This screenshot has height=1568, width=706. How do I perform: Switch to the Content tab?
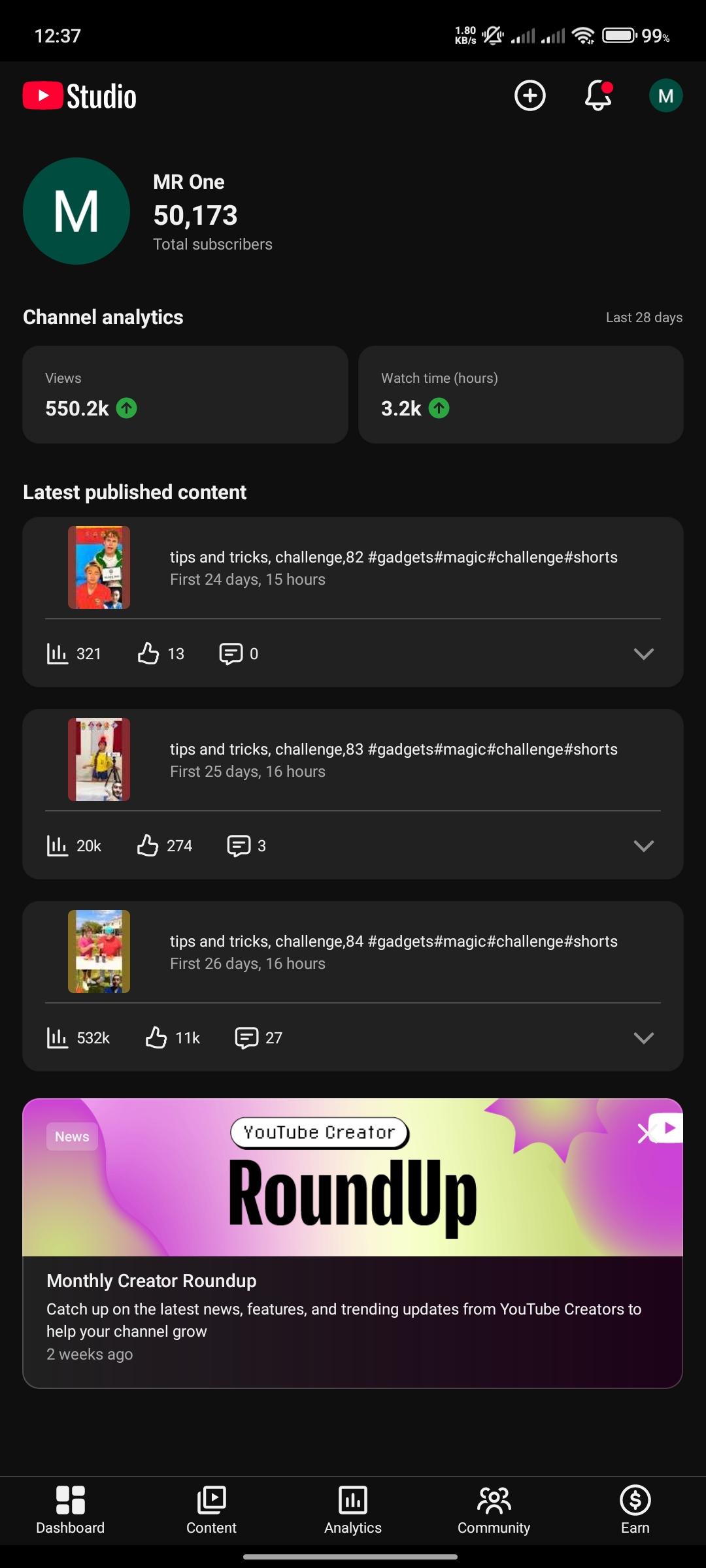coord(212,1511)
